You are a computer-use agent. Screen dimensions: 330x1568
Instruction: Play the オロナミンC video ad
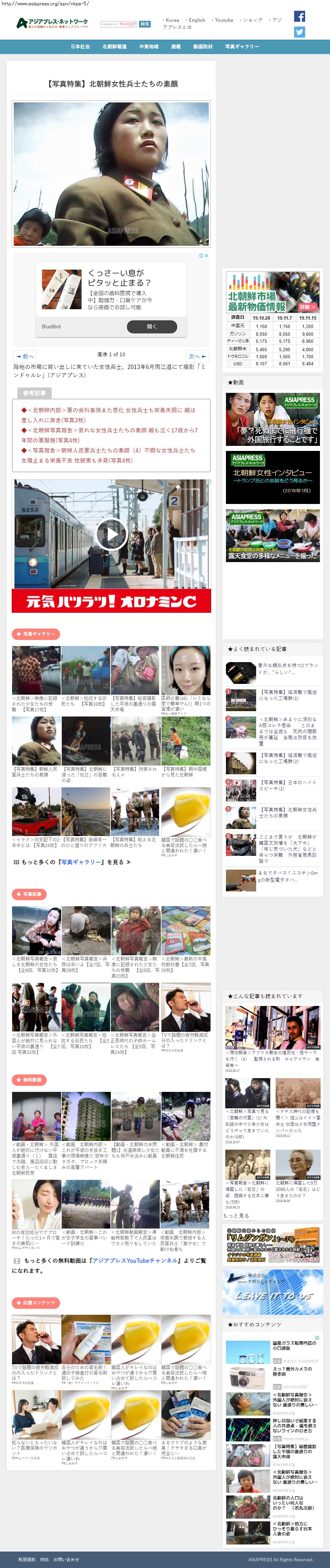[111, 535]
